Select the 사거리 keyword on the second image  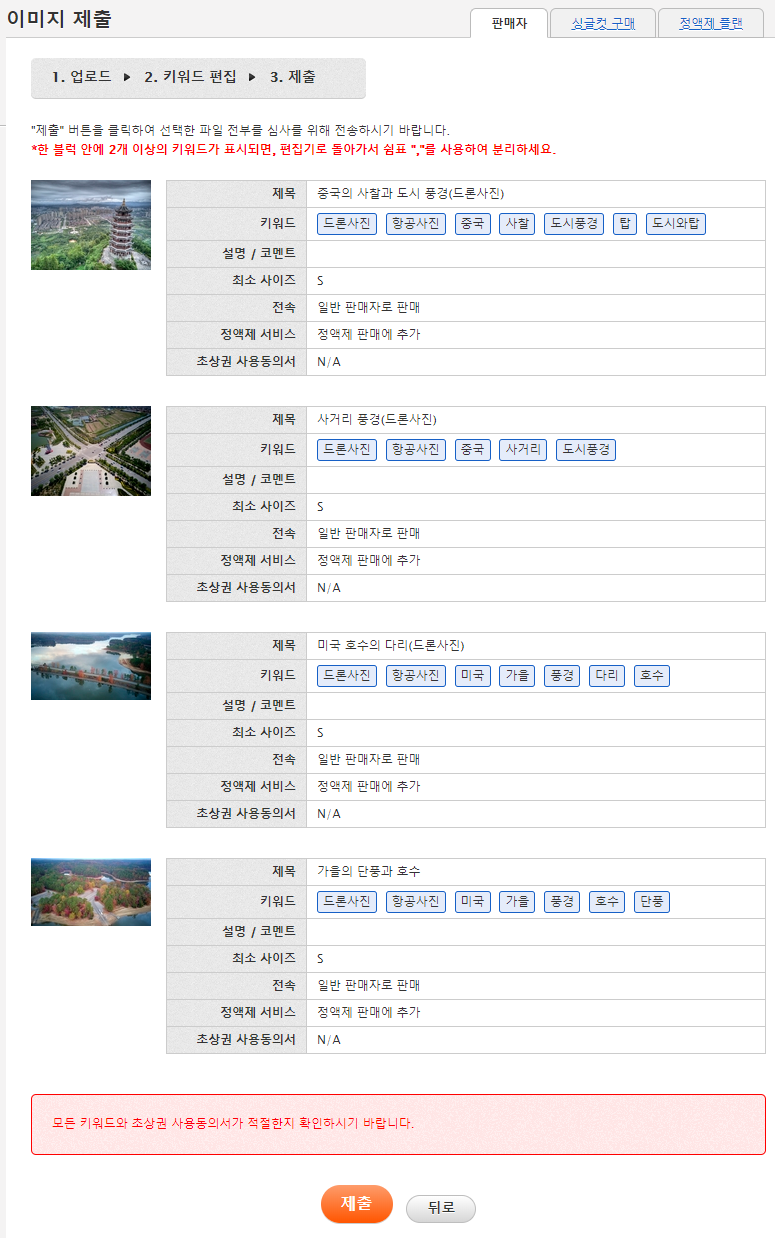click(x=523, y=450)
